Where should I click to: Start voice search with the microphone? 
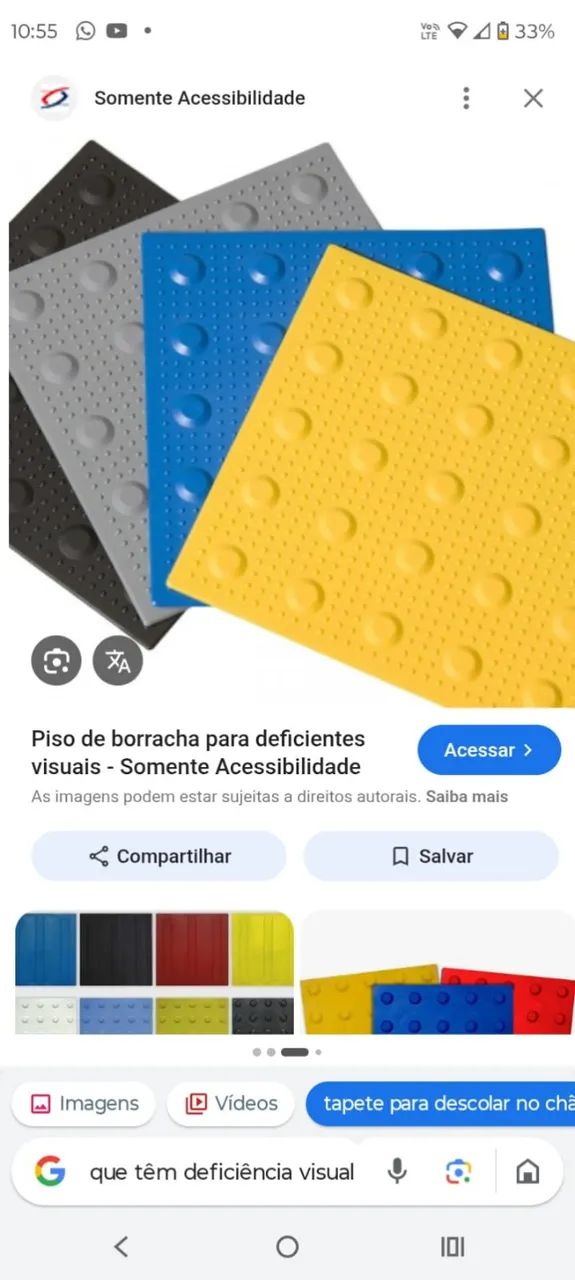coord(397,1171)
